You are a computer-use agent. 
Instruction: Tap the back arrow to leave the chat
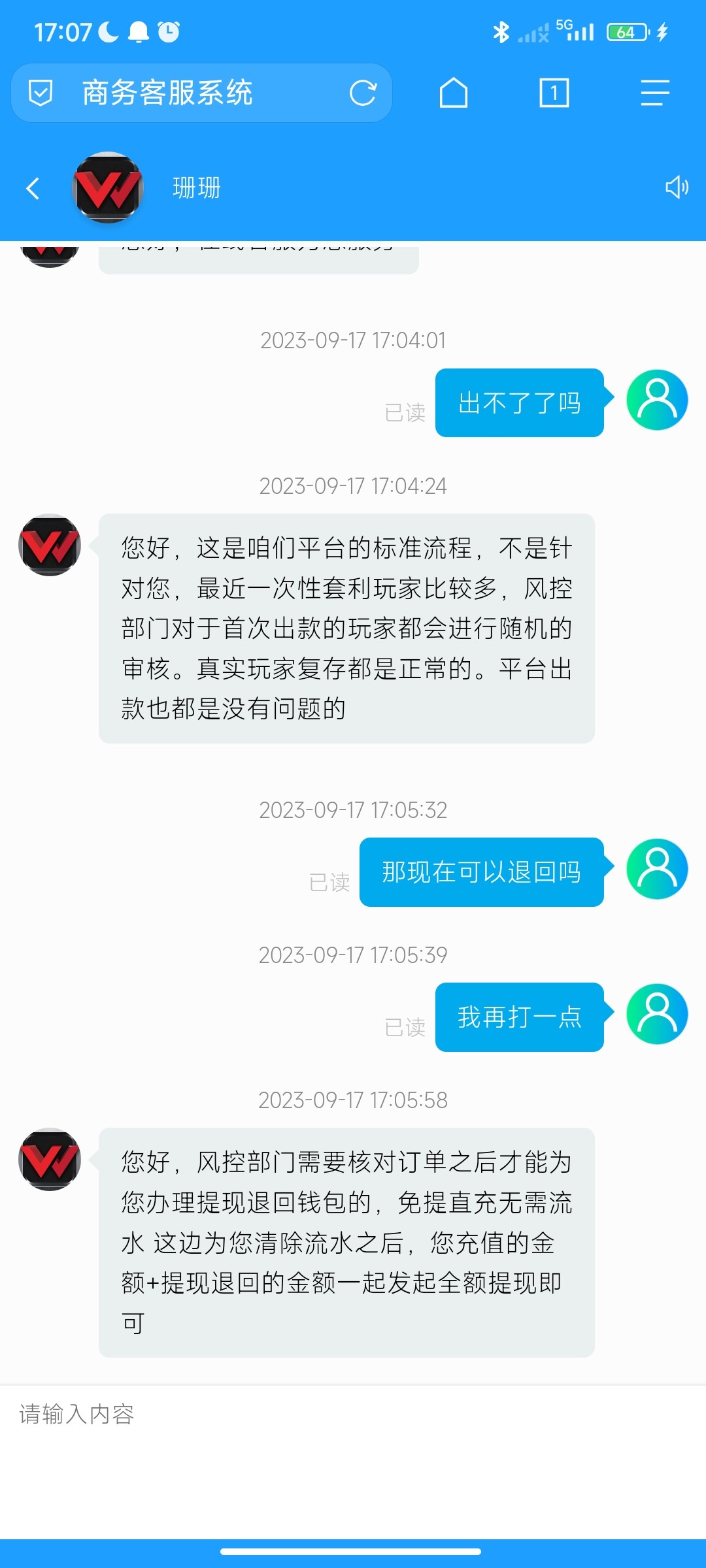click(31, 188)
